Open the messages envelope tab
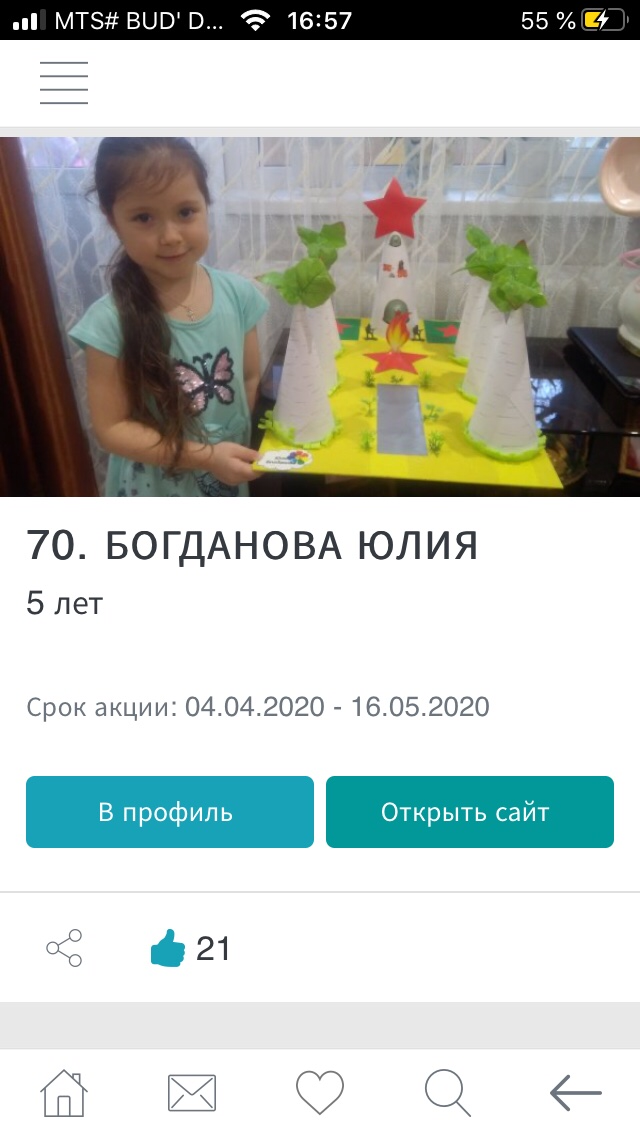This screenshot has height=1136, width=640. point(192,1093)
